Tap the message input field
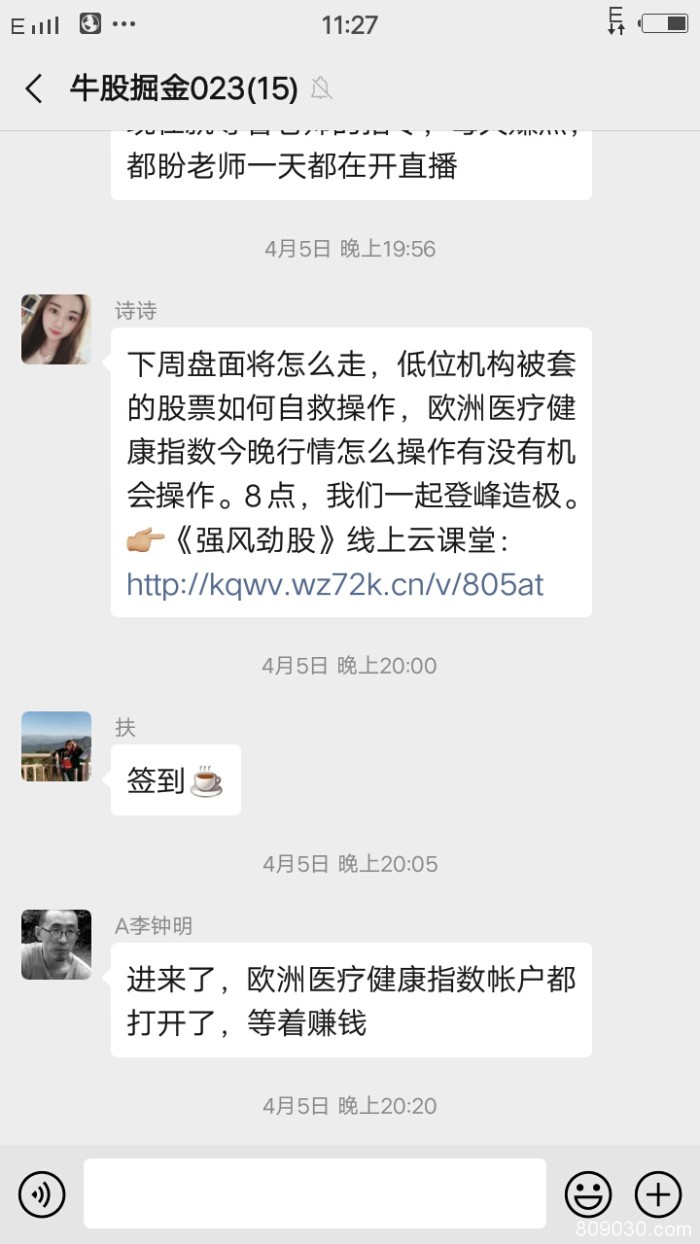700x1244 pixels. pos(314,1193)
